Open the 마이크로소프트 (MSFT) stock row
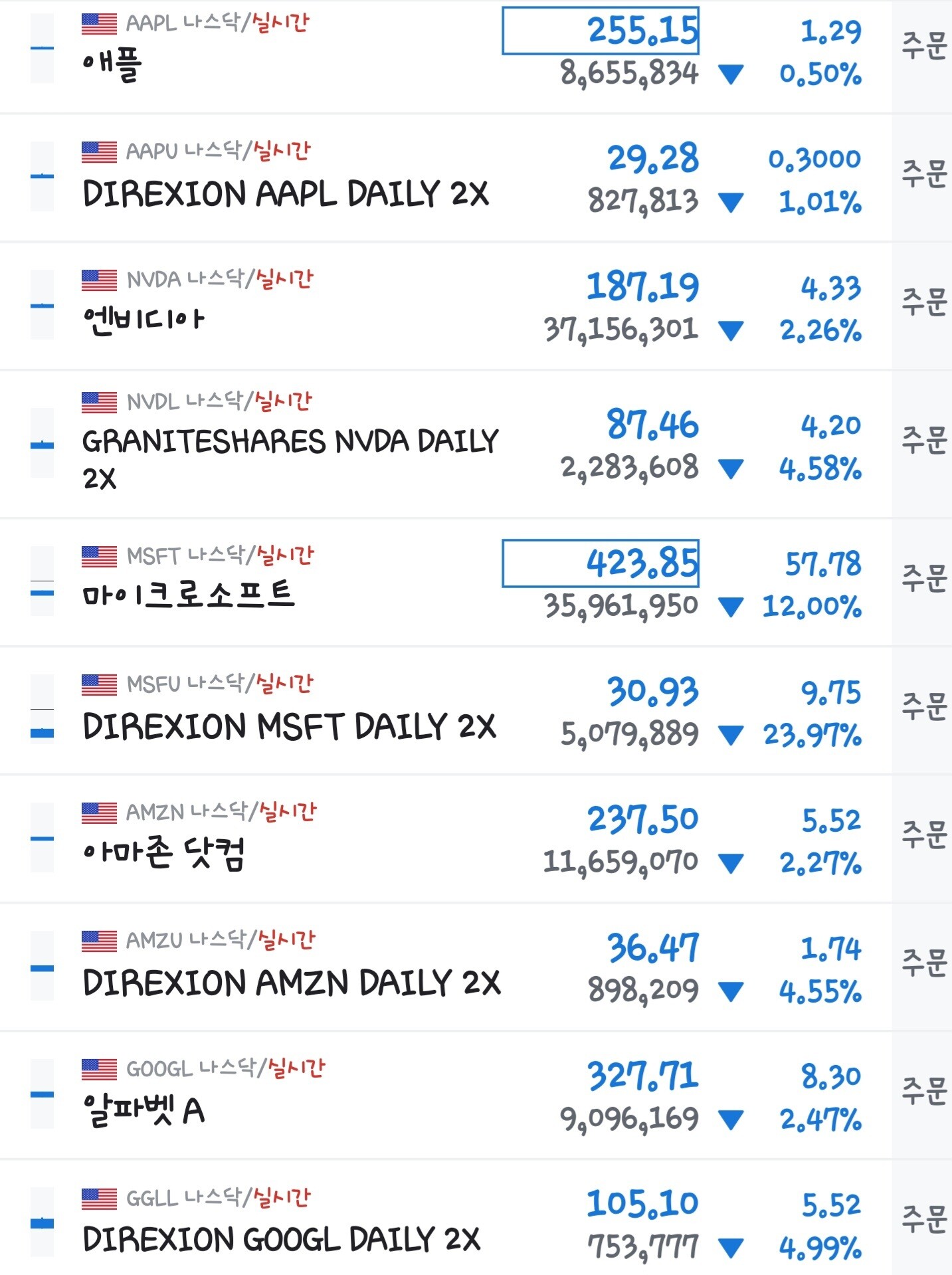Viewport: 952px width, 1275px height. (445, 583)
